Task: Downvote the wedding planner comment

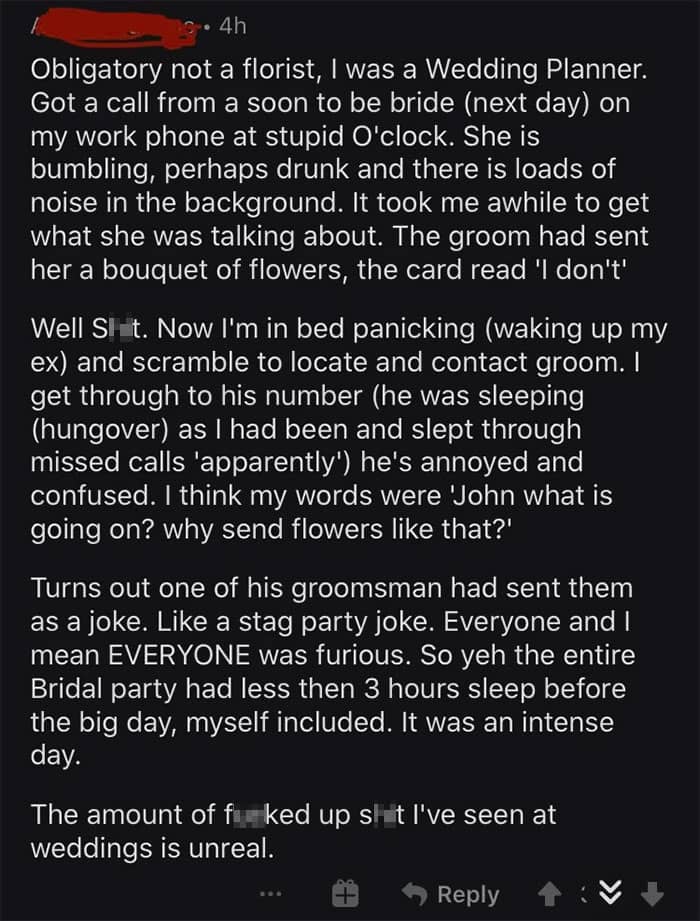Action: 652,895
